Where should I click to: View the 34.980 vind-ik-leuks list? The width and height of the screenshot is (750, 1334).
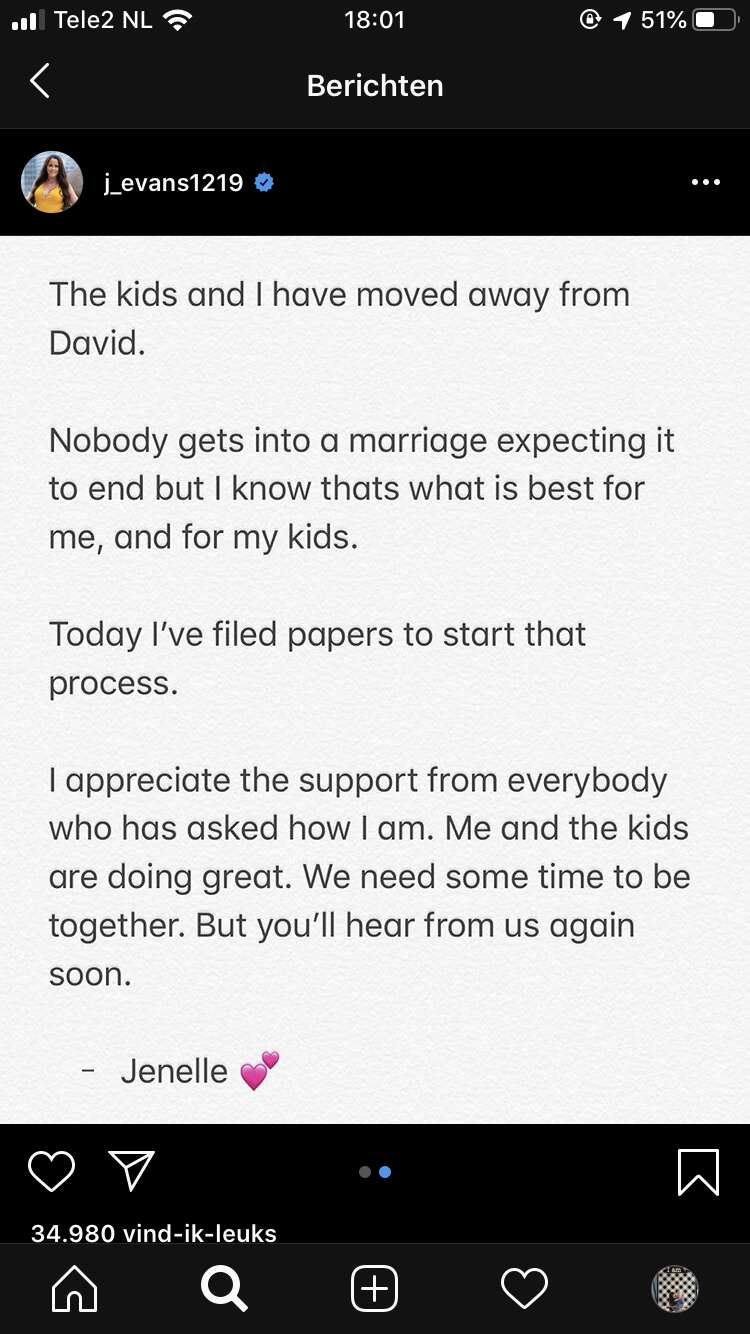(154, 1233)
